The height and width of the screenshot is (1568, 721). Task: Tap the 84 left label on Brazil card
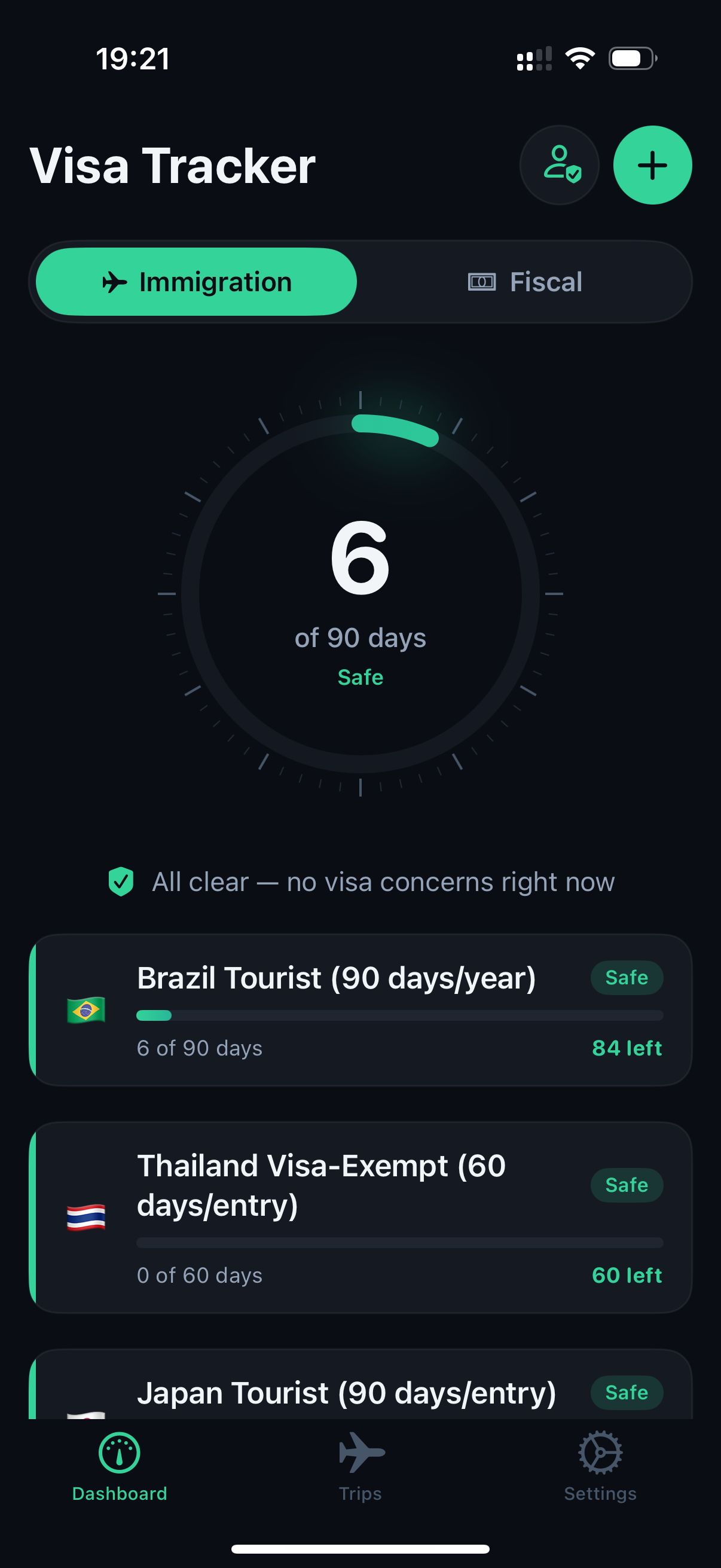pyautogui.click(x=627, y=1048)
